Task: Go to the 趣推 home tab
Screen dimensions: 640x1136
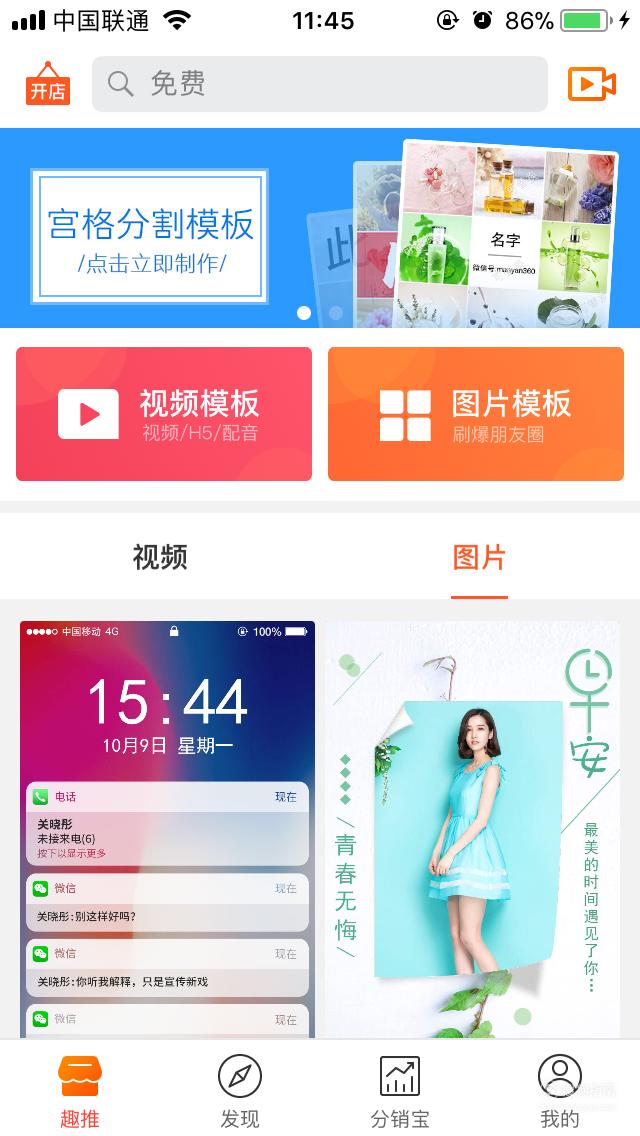Action: (x=80, y=1090)
